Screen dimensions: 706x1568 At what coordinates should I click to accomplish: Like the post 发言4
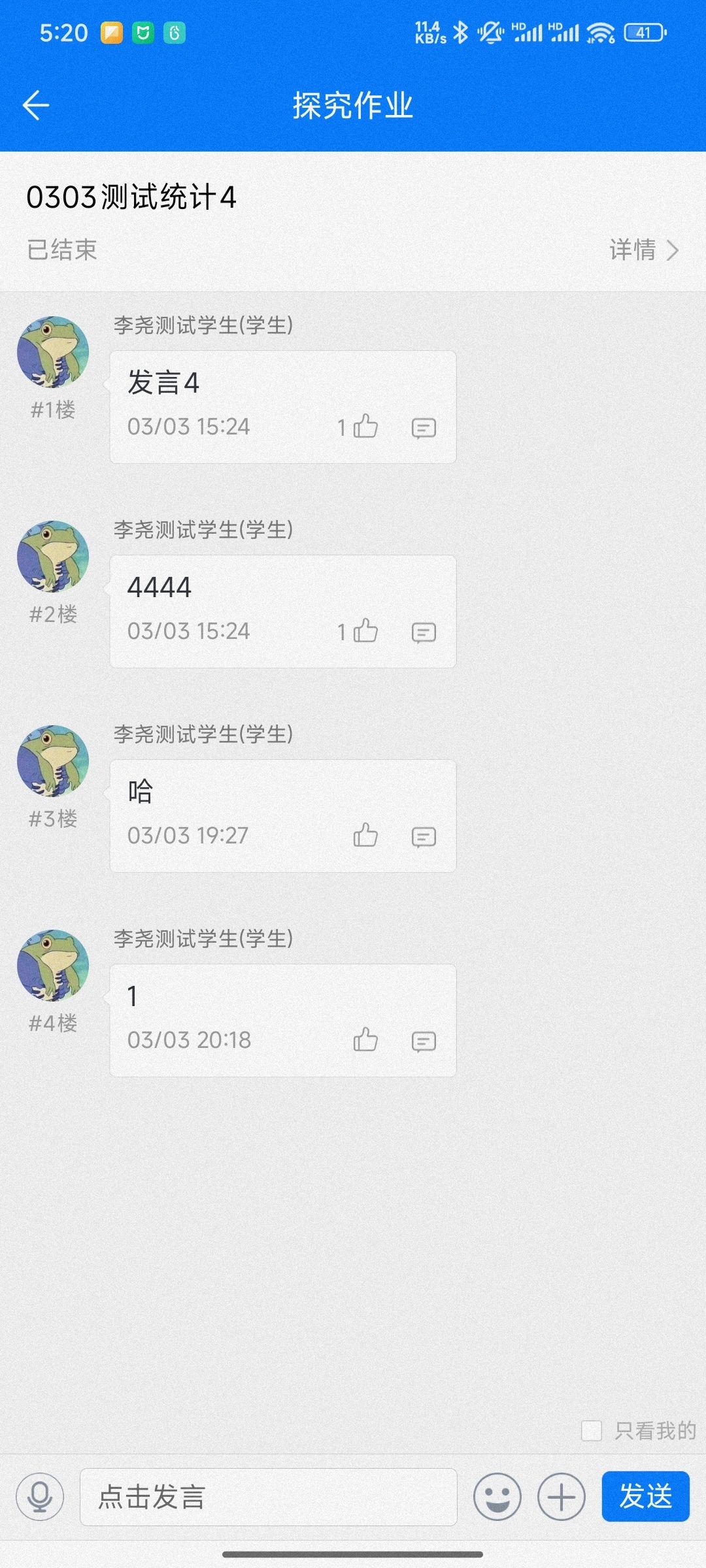(365, 427)
